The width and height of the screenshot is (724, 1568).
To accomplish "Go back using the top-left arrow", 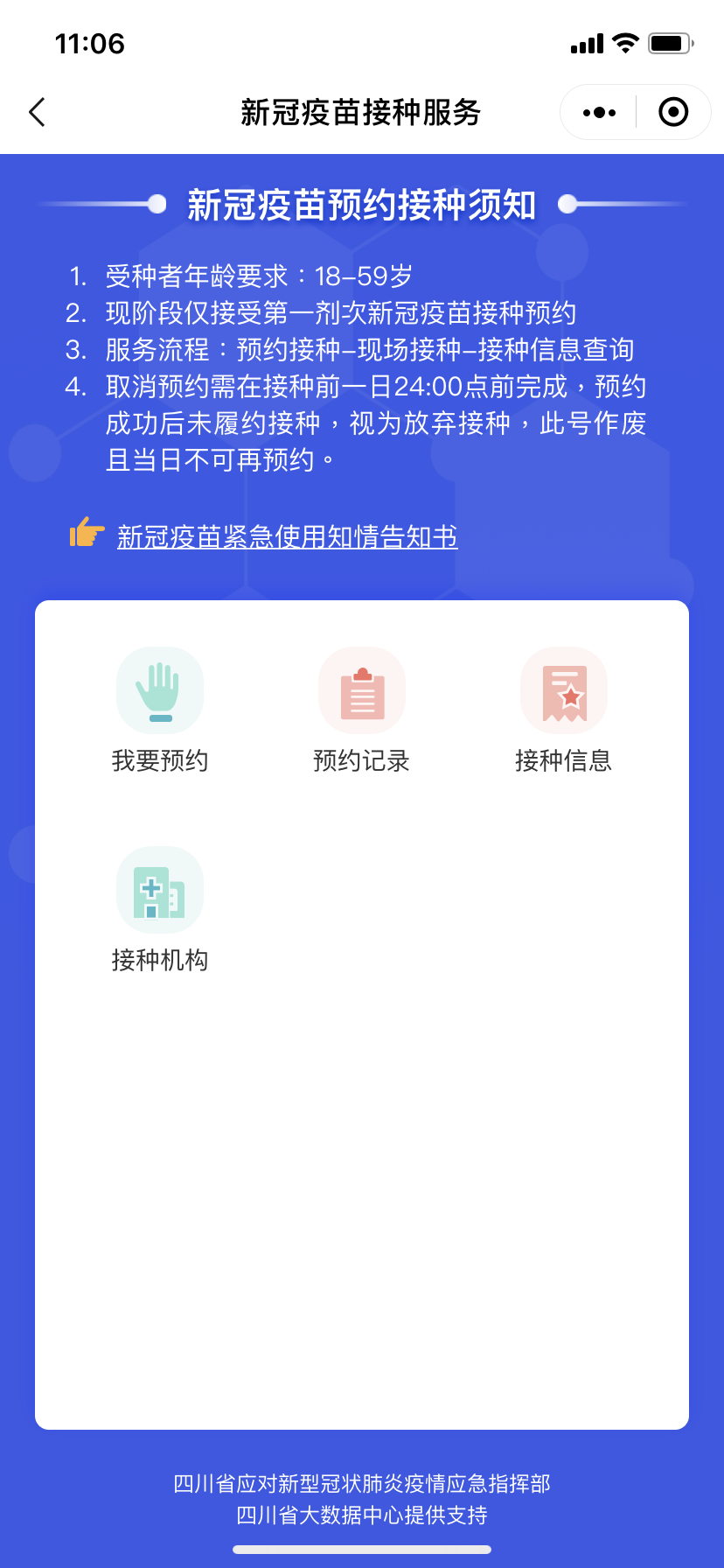I will (37, 112).
